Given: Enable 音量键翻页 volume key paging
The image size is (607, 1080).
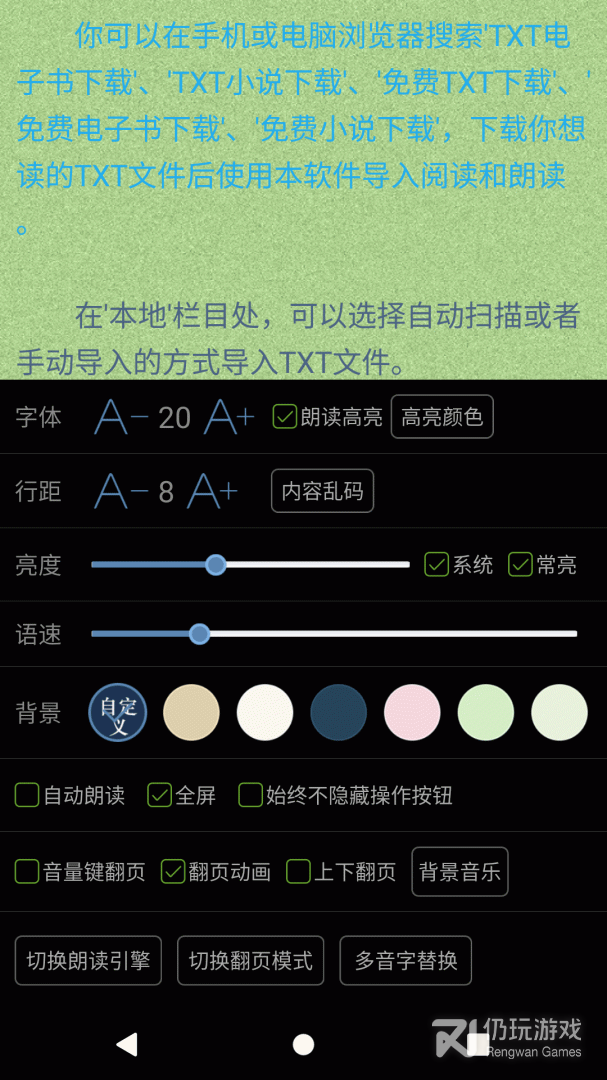Looking at the screenshot, I should [27, 871].
